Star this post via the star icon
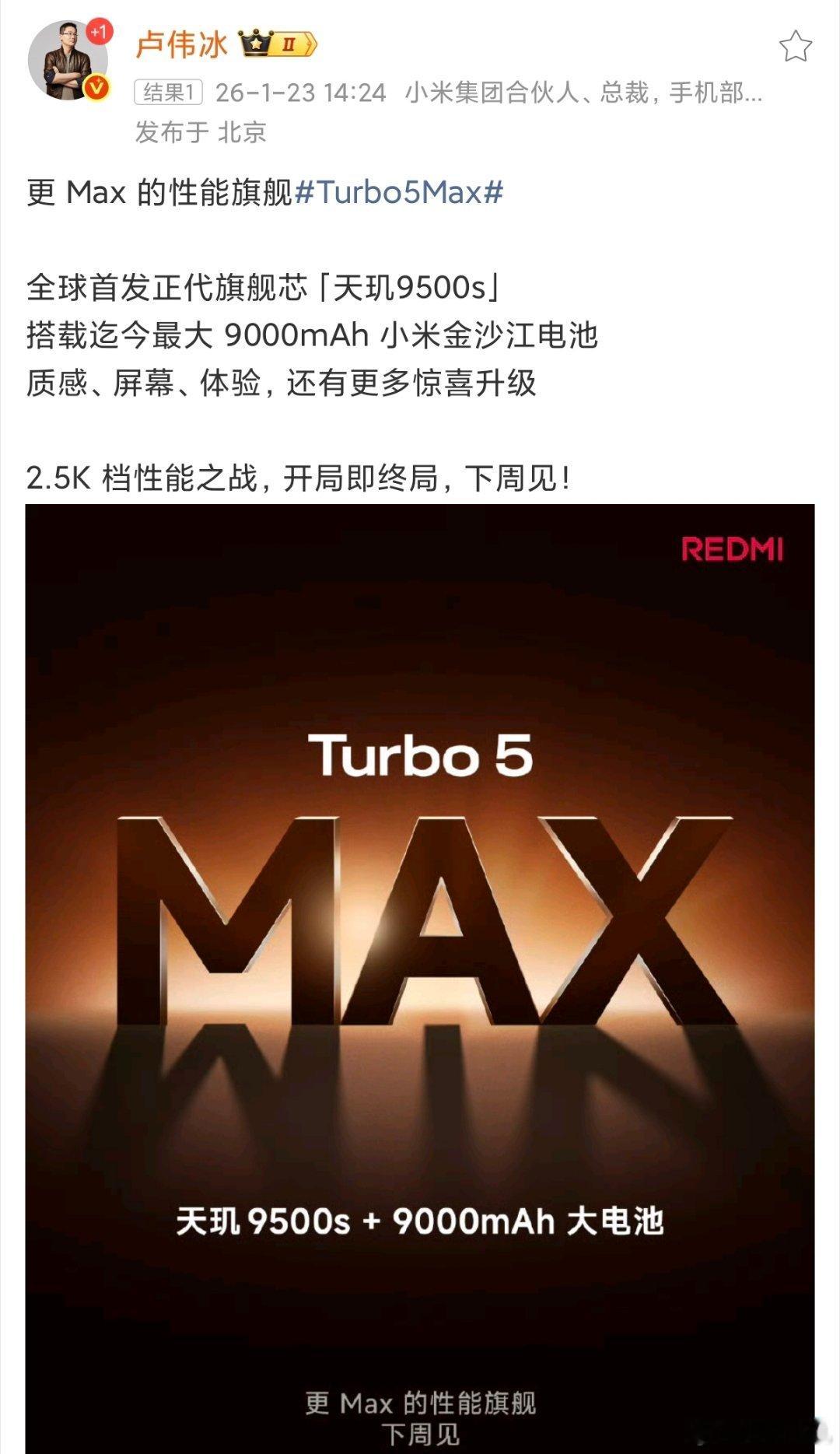Viewport: 840px width, 1454px height. pyautogui.click(x=795, y=45)
